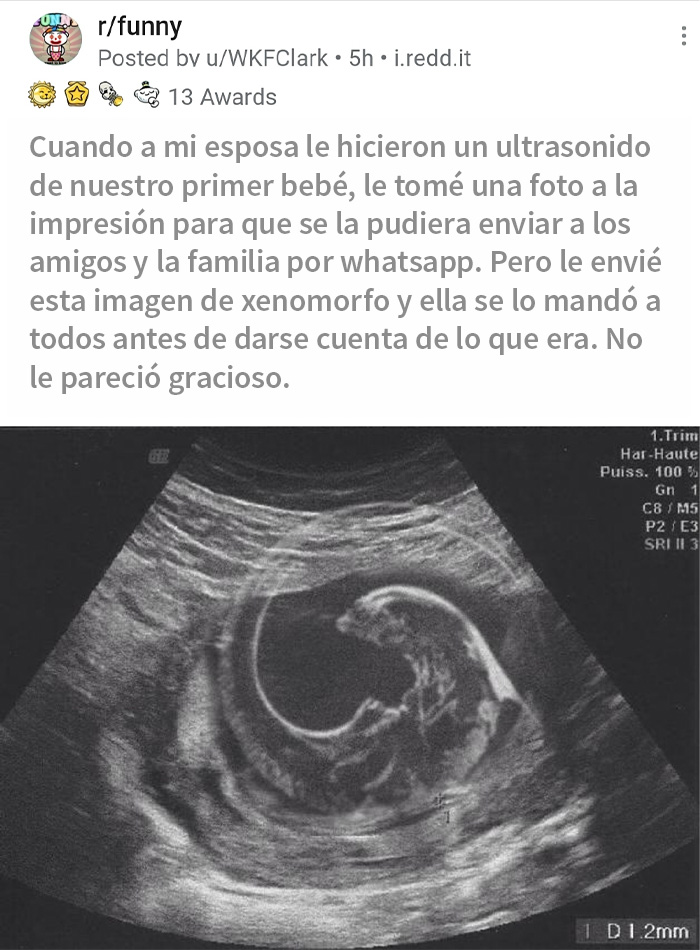Go to the r/funny community

[139, 26]
